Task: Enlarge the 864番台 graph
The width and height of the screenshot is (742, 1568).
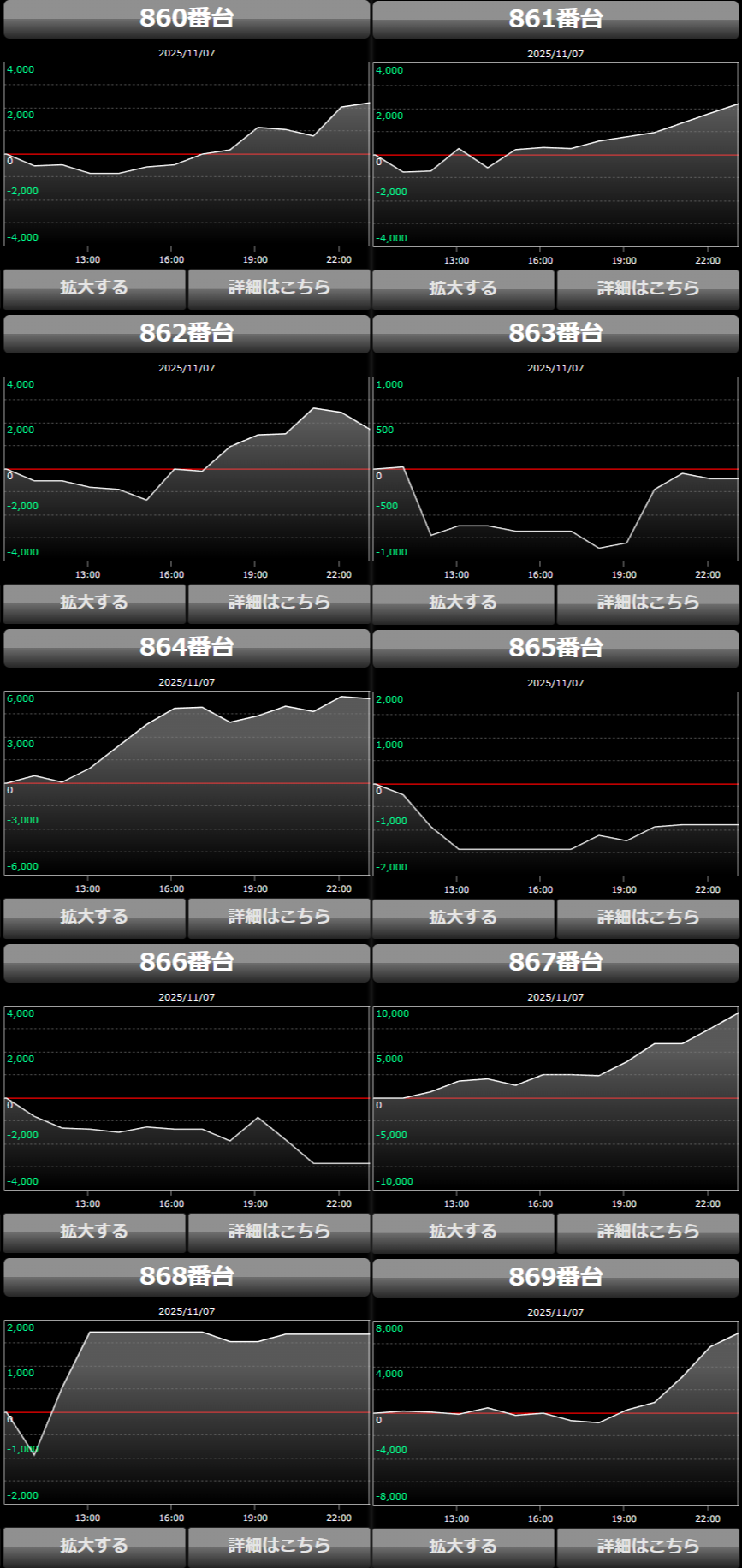Action: point(94,917)
